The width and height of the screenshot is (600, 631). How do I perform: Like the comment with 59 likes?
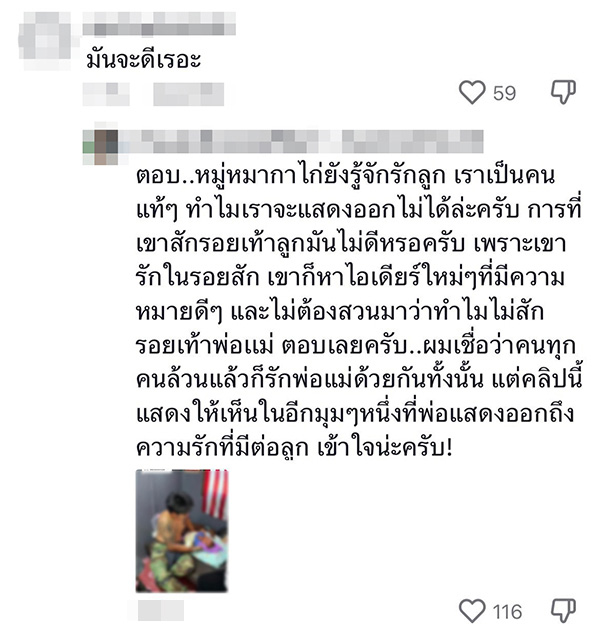pos(472,93)
